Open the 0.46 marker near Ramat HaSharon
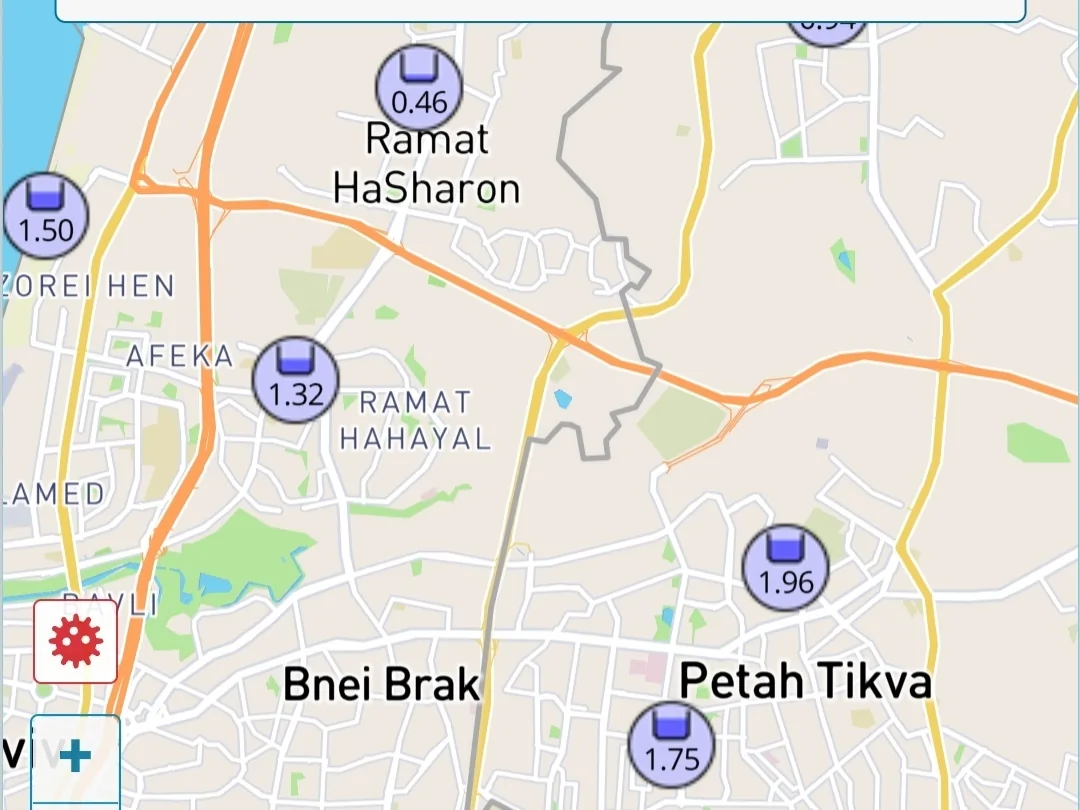The width and height of the screenshot is (1080, 810). click(419, 88)
